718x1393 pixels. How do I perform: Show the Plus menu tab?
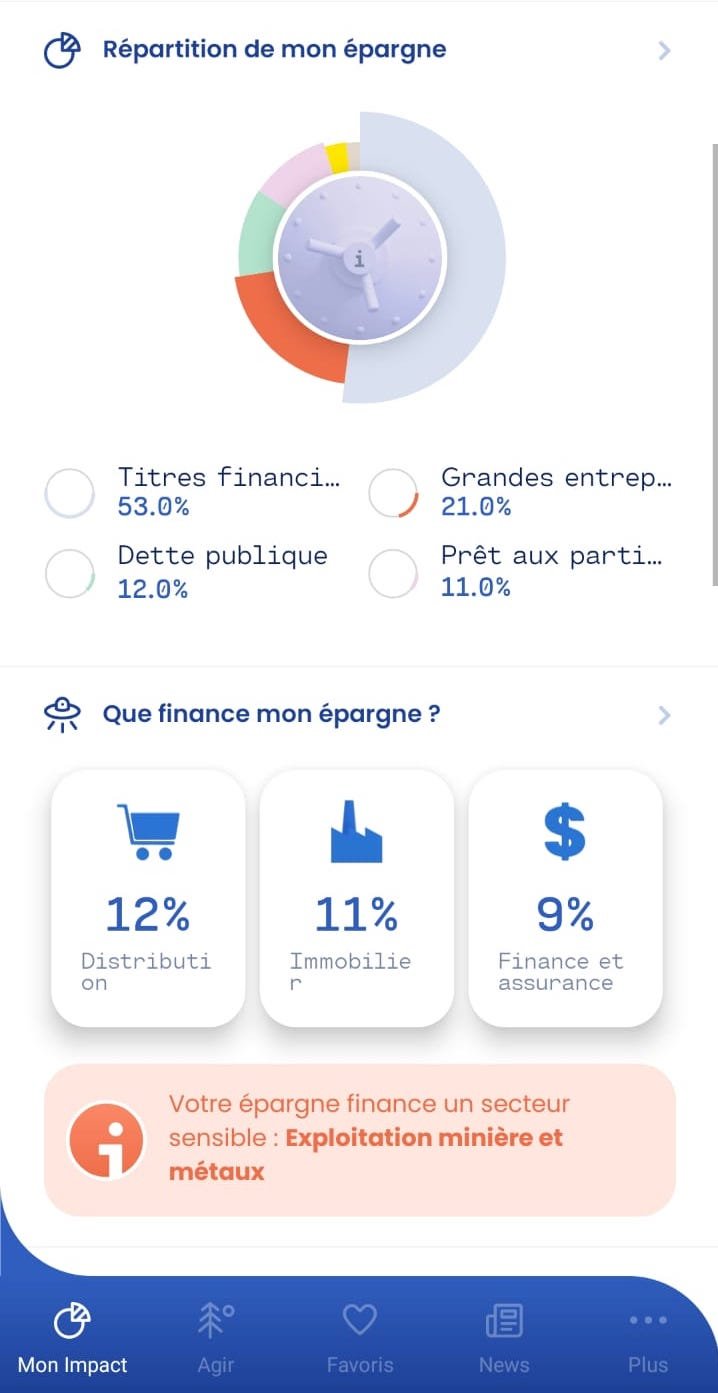tap(647, 1340)
